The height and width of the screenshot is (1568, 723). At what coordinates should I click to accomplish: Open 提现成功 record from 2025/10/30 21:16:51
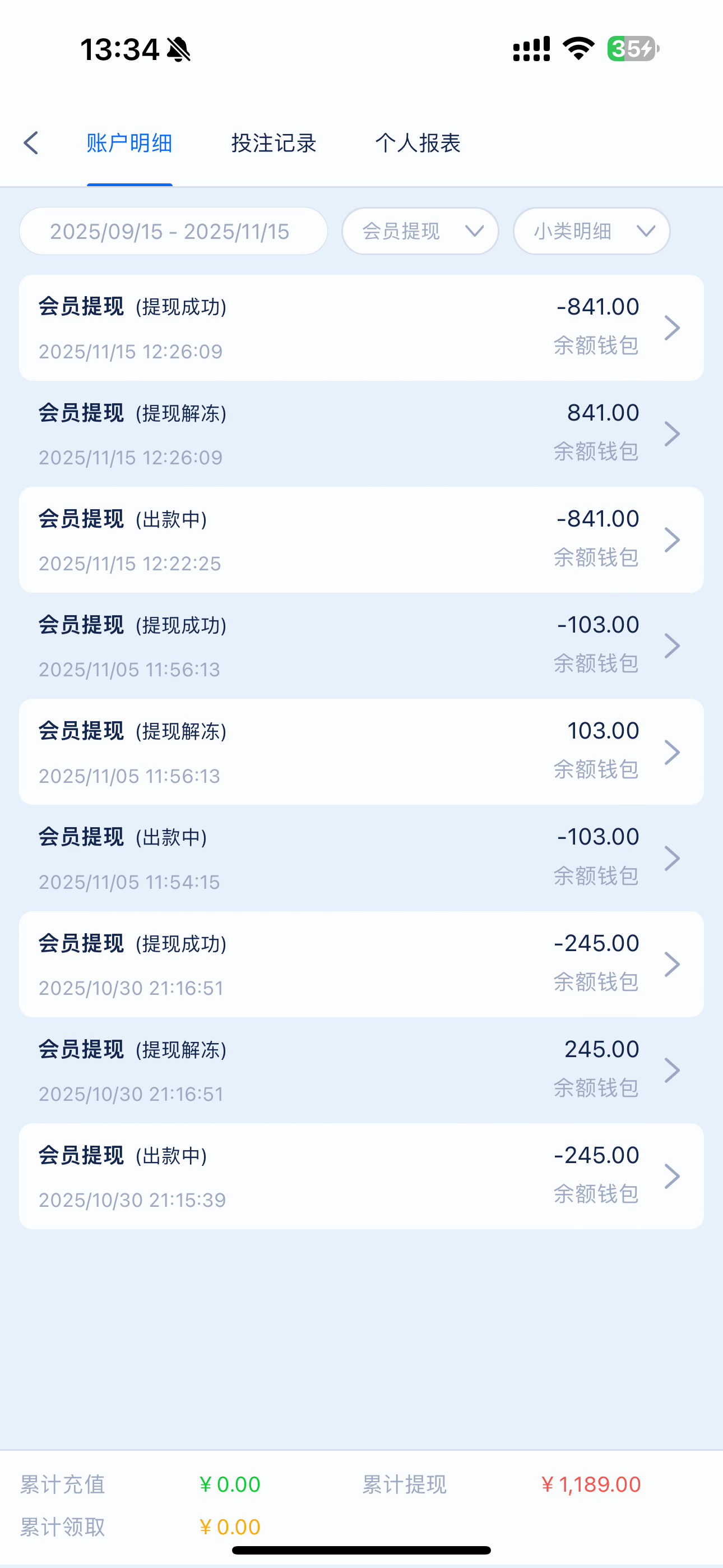coord(361,964)
